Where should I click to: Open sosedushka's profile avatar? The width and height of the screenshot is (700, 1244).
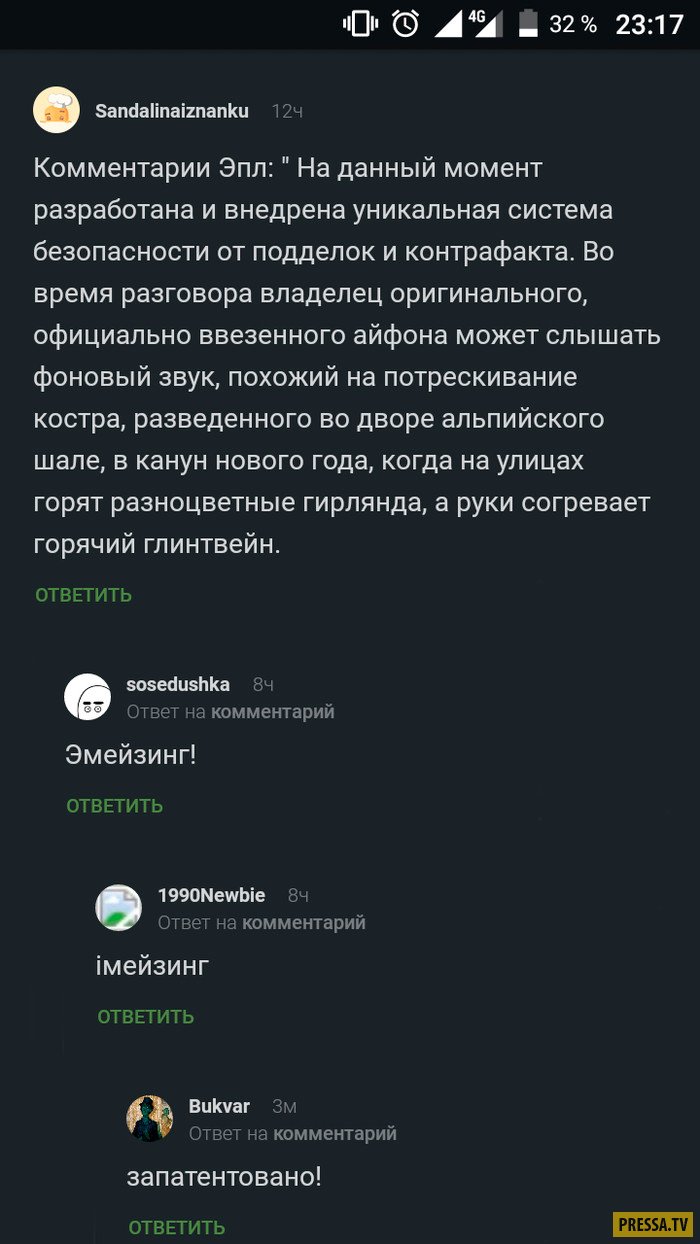point(87,697)
